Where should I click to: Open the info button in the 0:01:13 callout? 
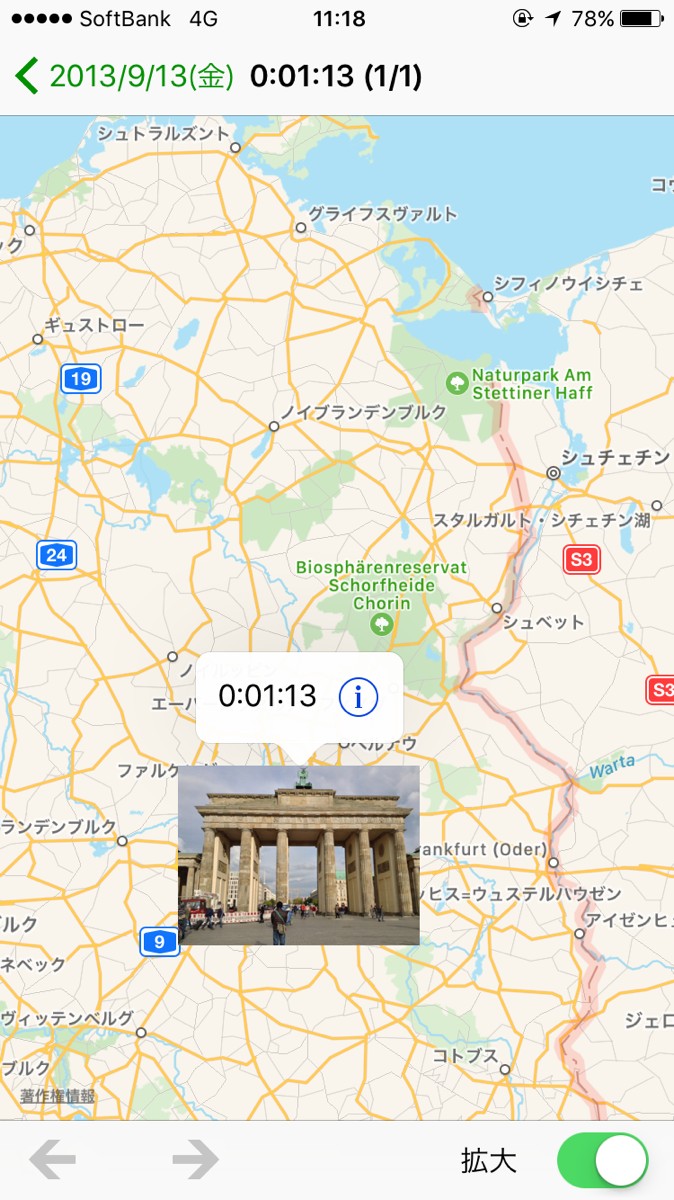click(x=358, y=697)
